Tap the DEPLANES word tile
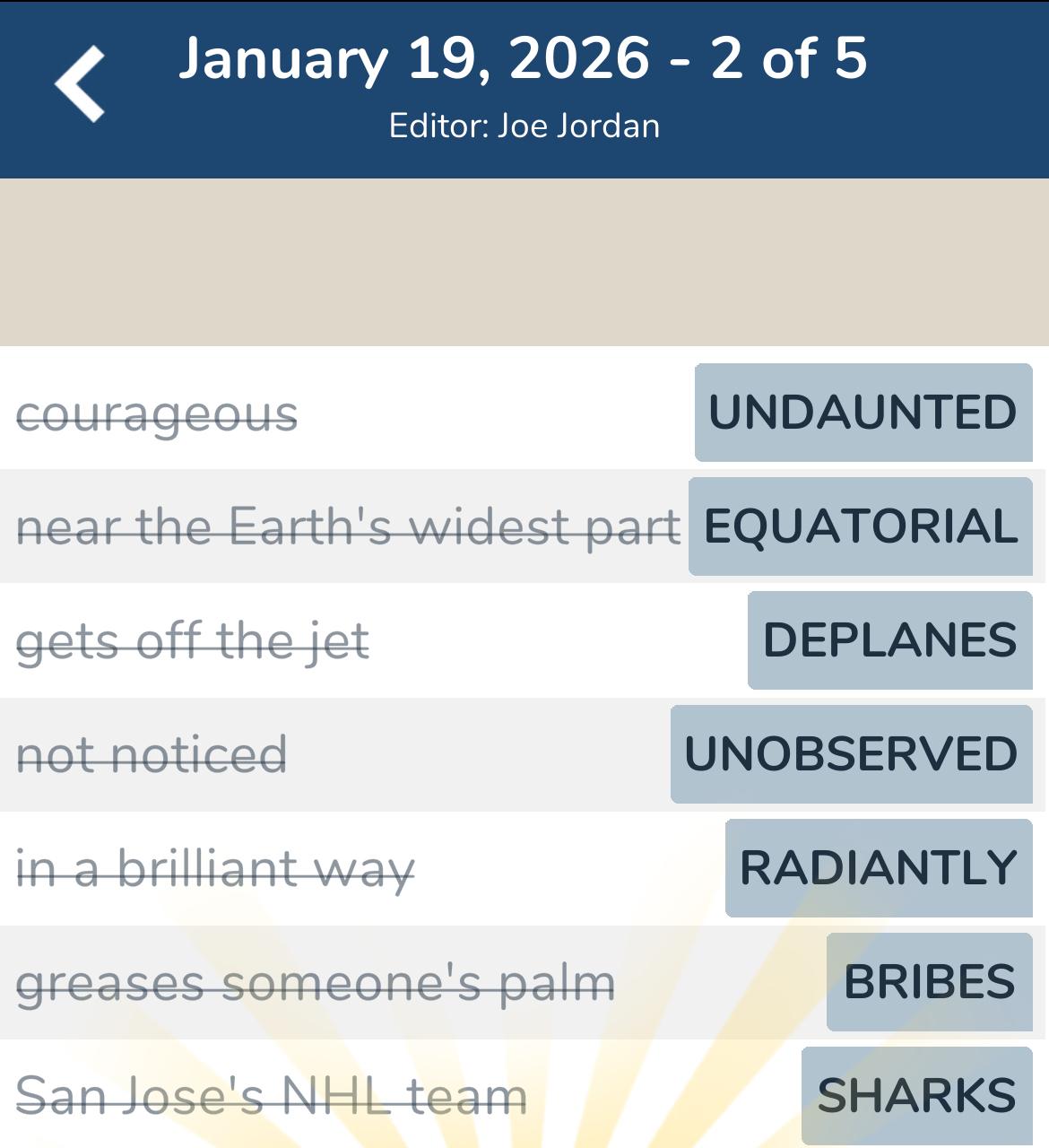 pyautogui.click(x=889, y=640)
